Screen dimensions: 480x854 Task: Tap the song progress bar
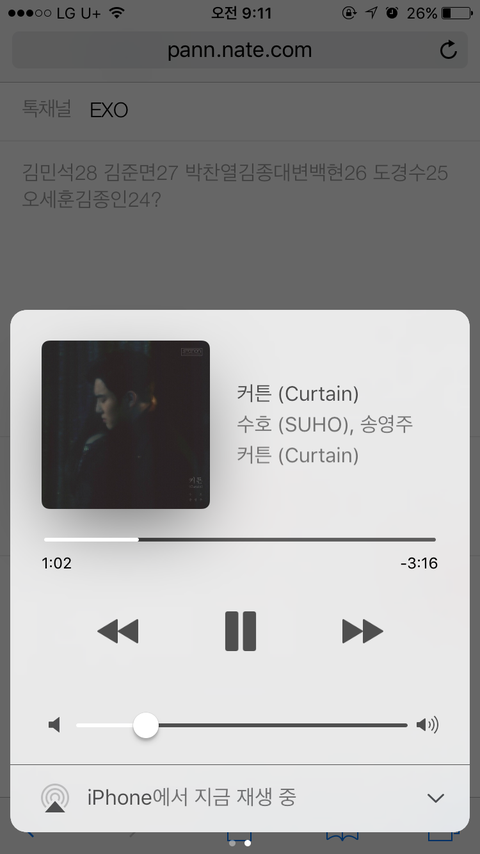240,540
